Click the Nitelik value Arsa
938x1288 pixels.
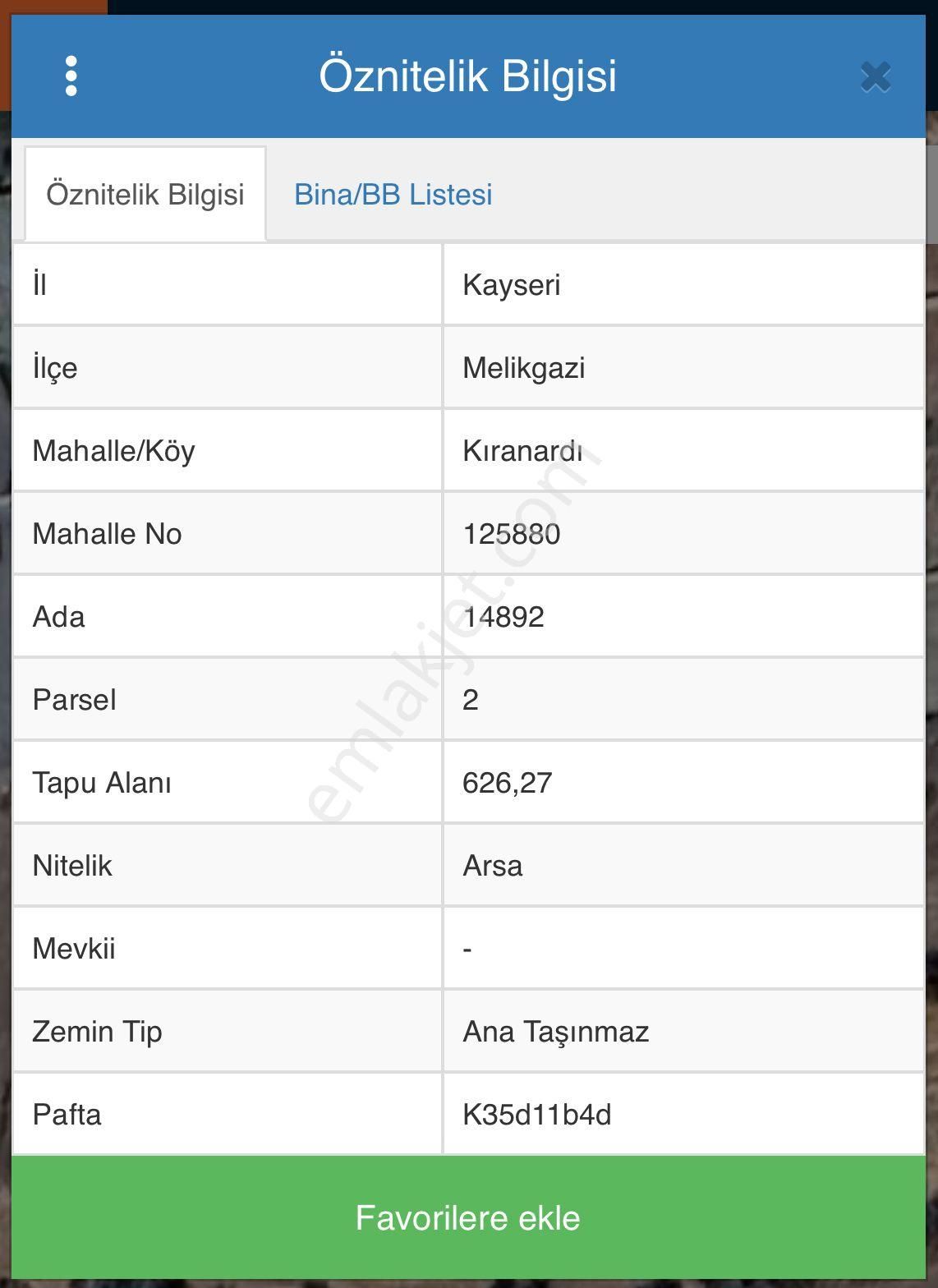pyautogui.click(x=494, y=866)
